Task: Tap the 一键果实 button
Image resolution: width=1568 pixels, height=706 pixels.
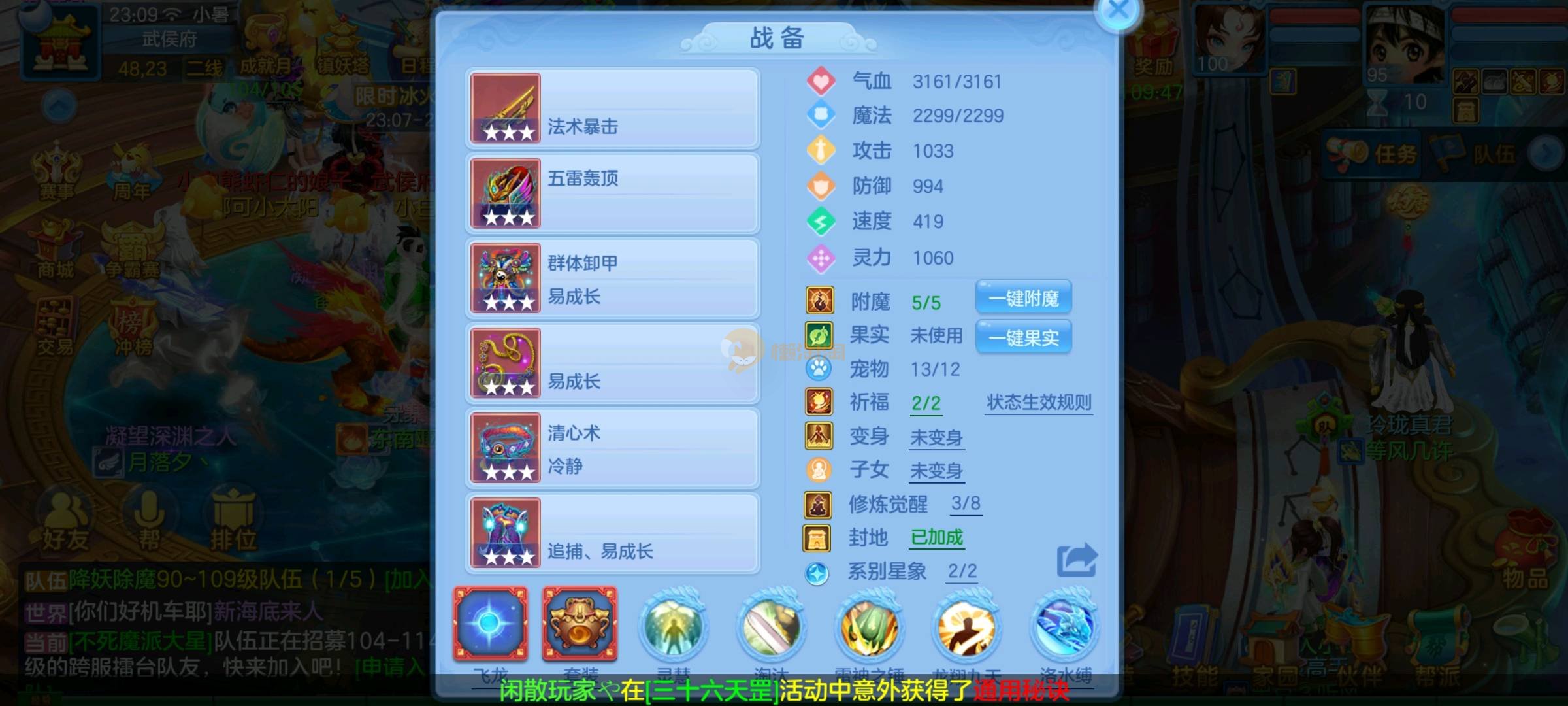Action: [x=1023, y=337]
